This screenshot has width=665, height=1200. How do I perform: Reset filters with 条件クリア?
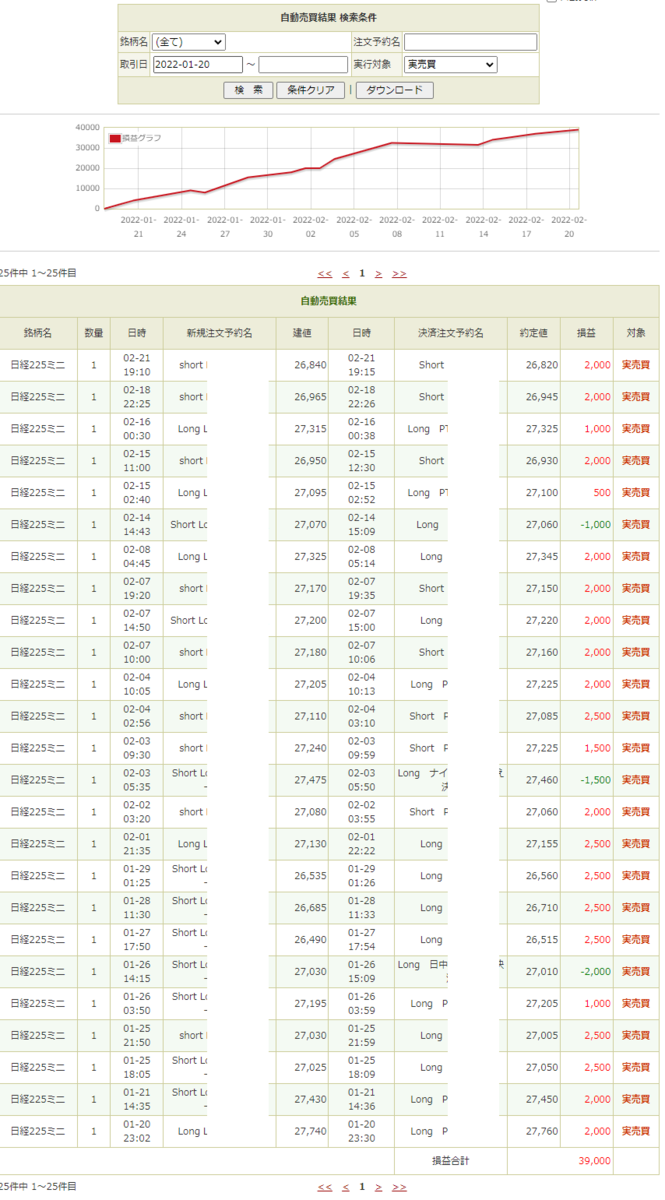(311, 90)
